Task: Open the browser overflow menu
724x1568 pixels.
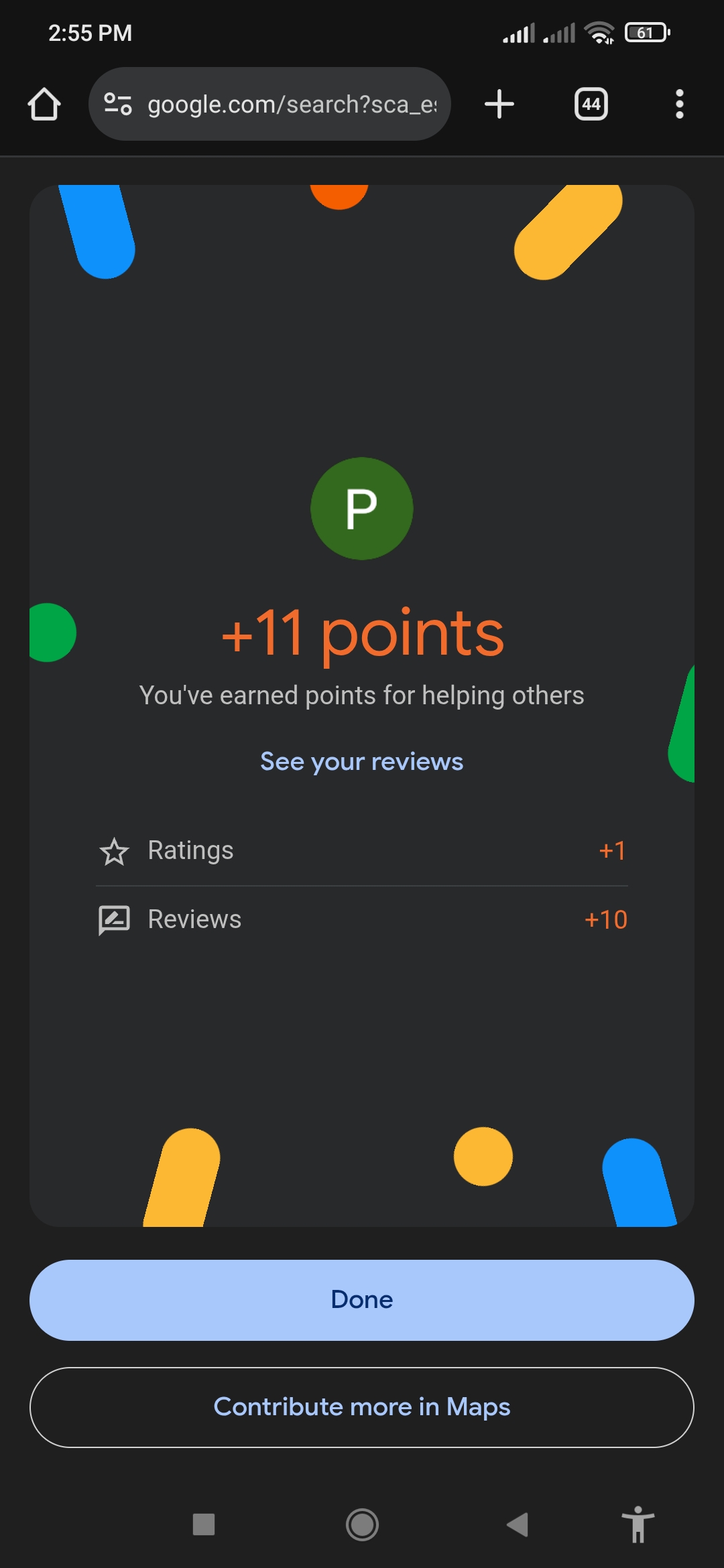Action: [x=679, y=105]
